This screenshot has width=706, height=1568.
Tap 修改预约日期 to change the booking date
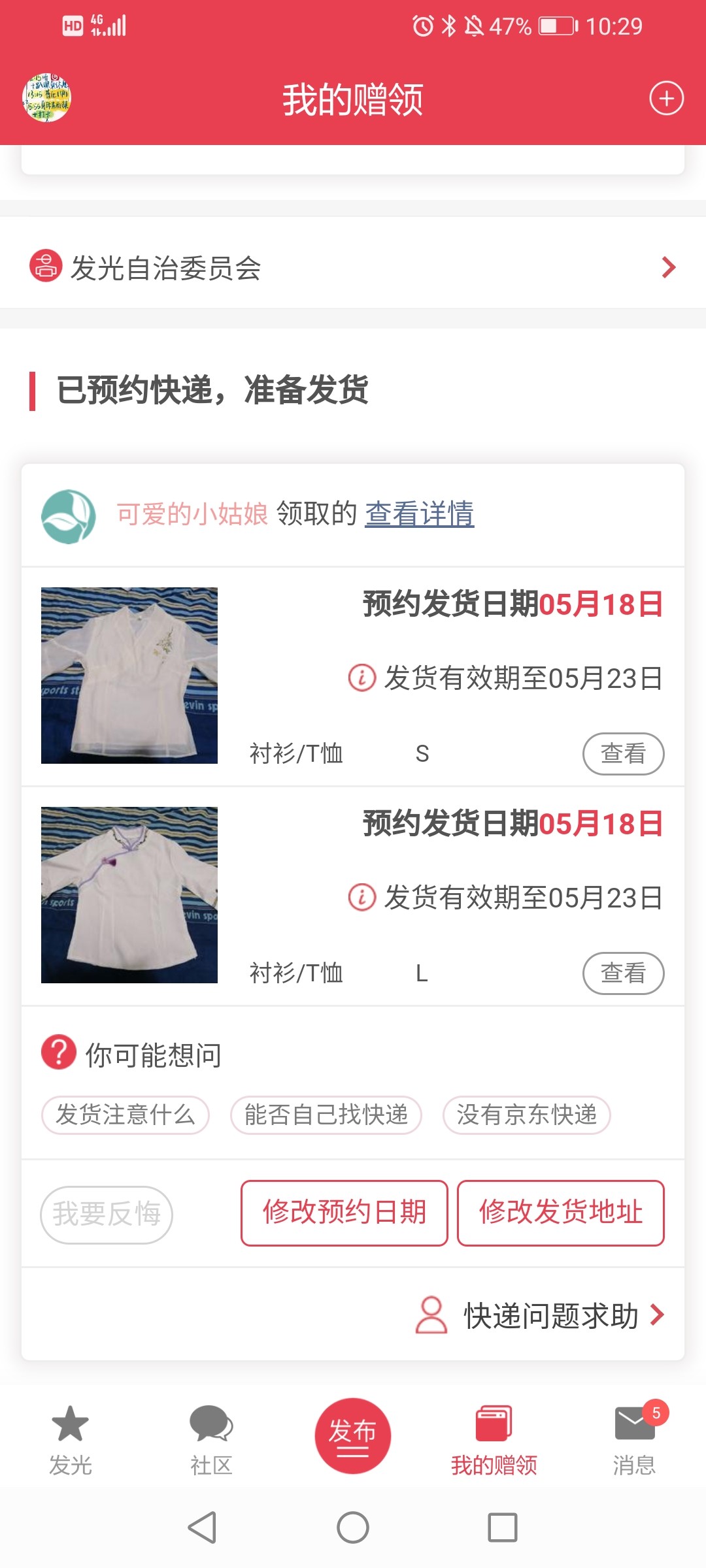[345, 1213]
